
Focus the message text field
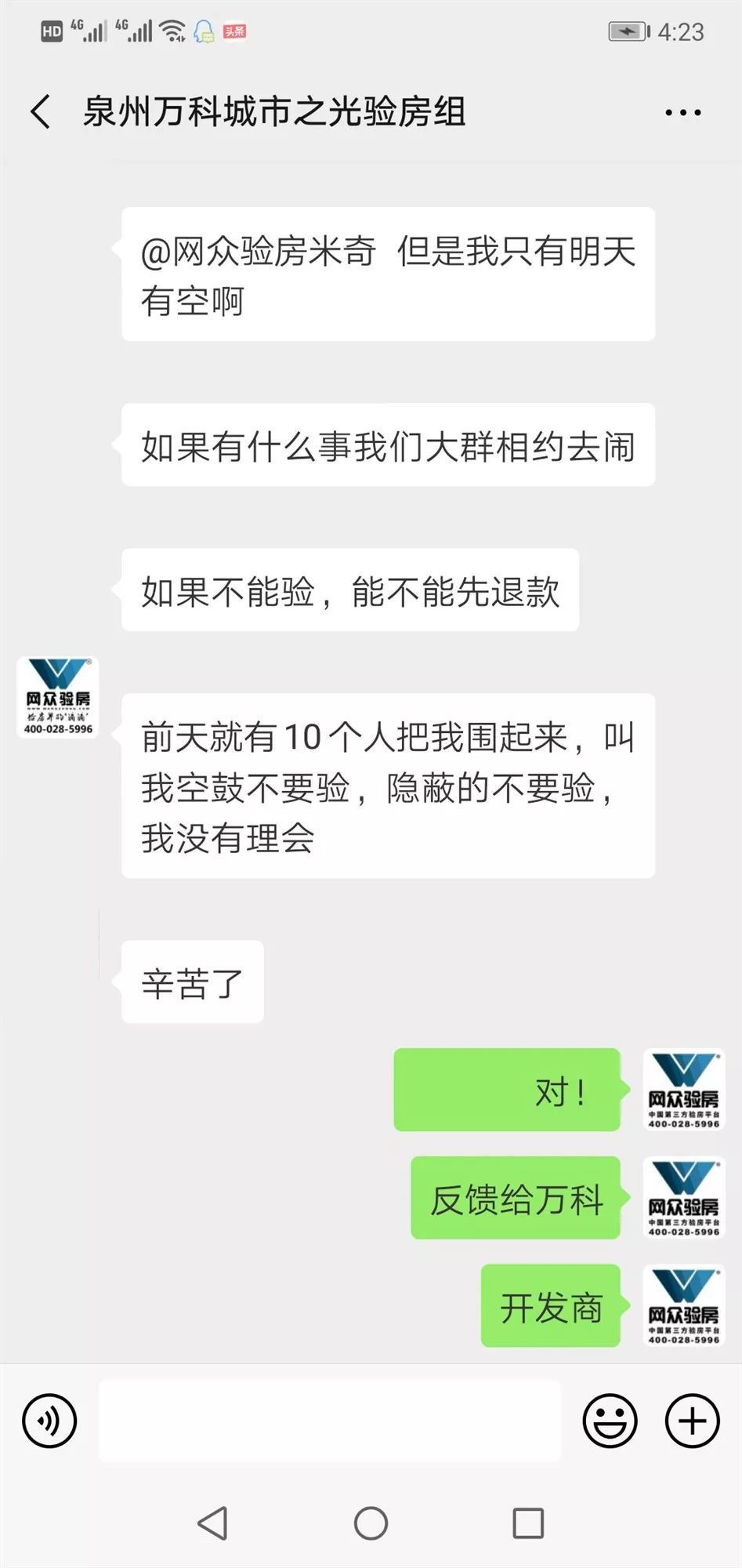tap(329, 1421)
